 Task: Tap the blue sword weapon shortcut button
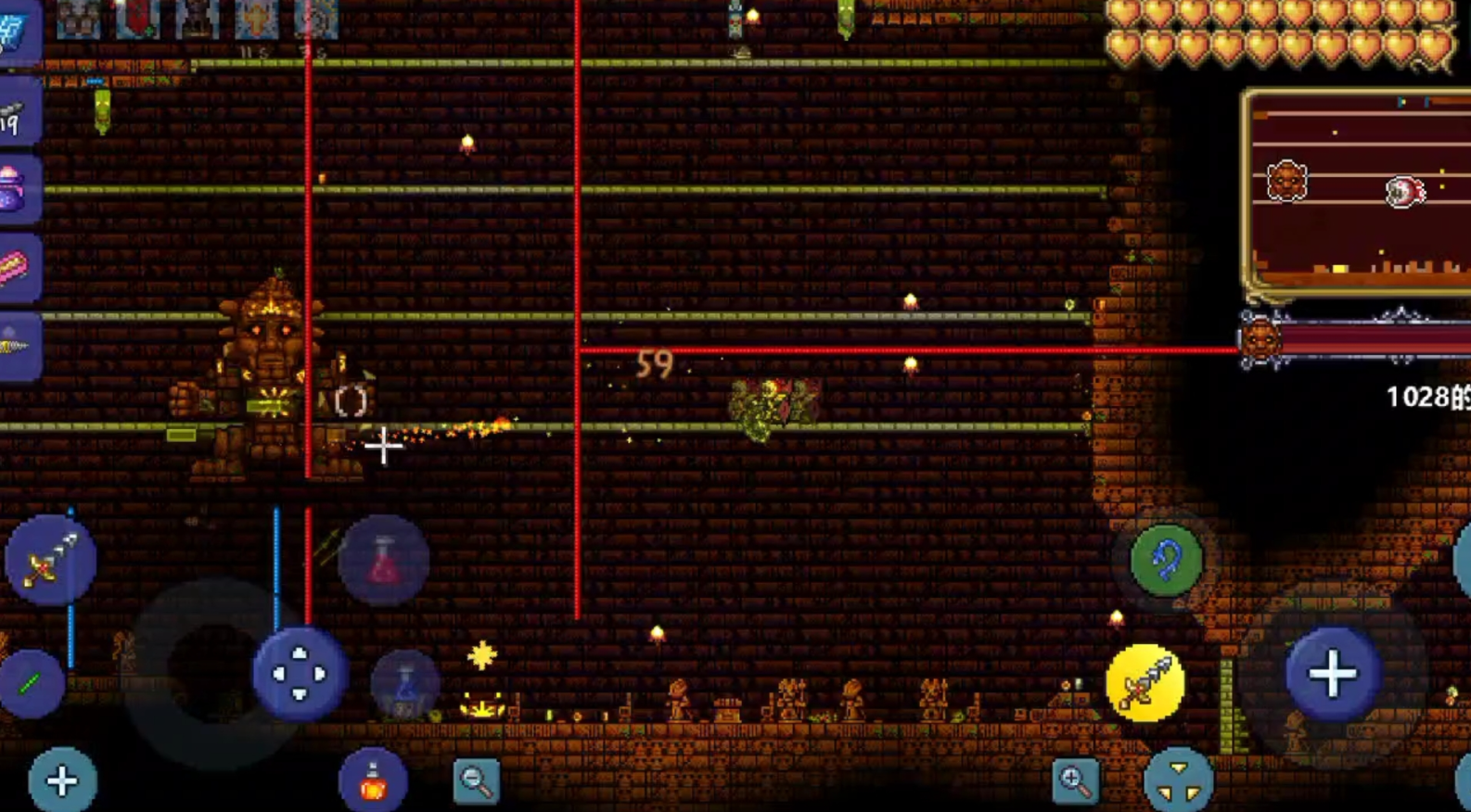[x=50, y=560]
